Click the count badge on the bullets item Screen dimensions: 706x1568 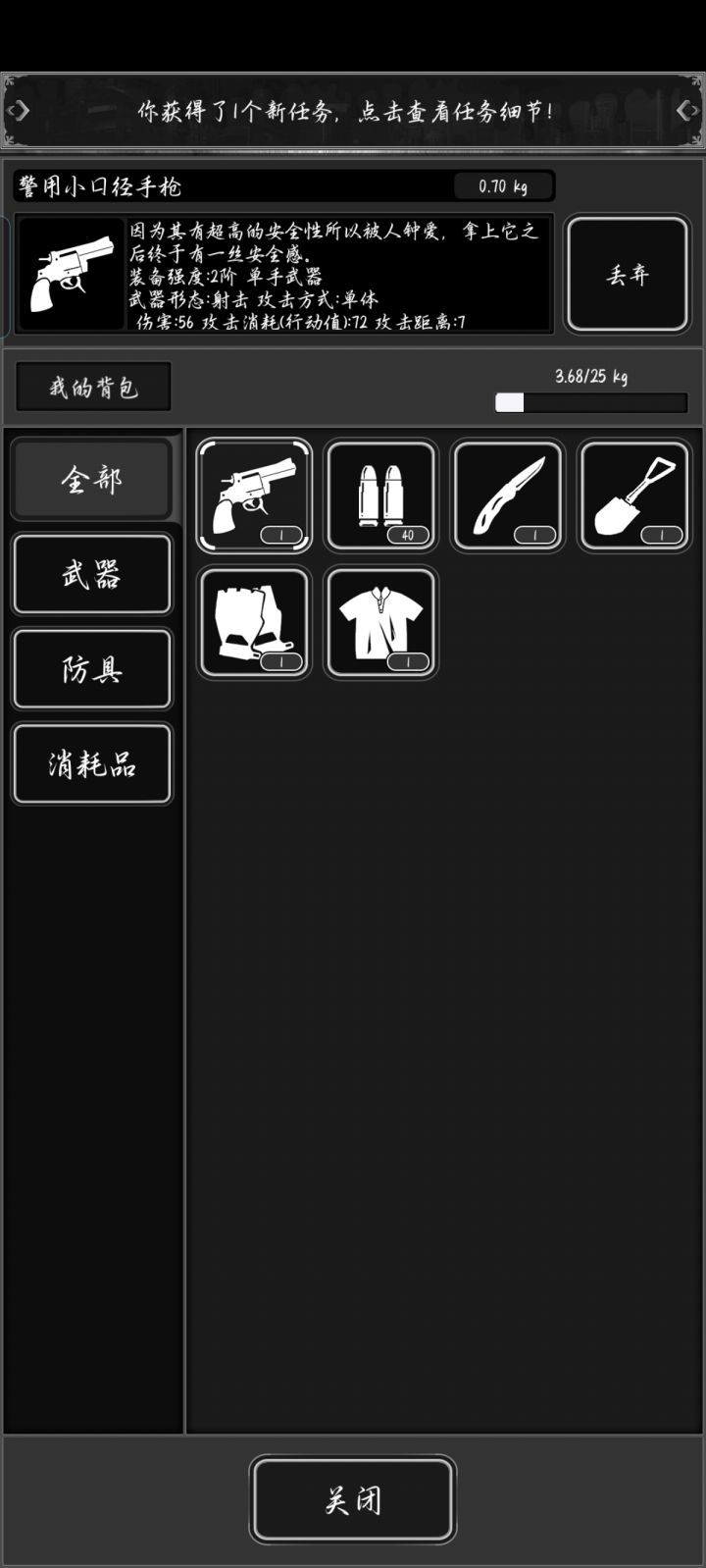click(409, 535)
